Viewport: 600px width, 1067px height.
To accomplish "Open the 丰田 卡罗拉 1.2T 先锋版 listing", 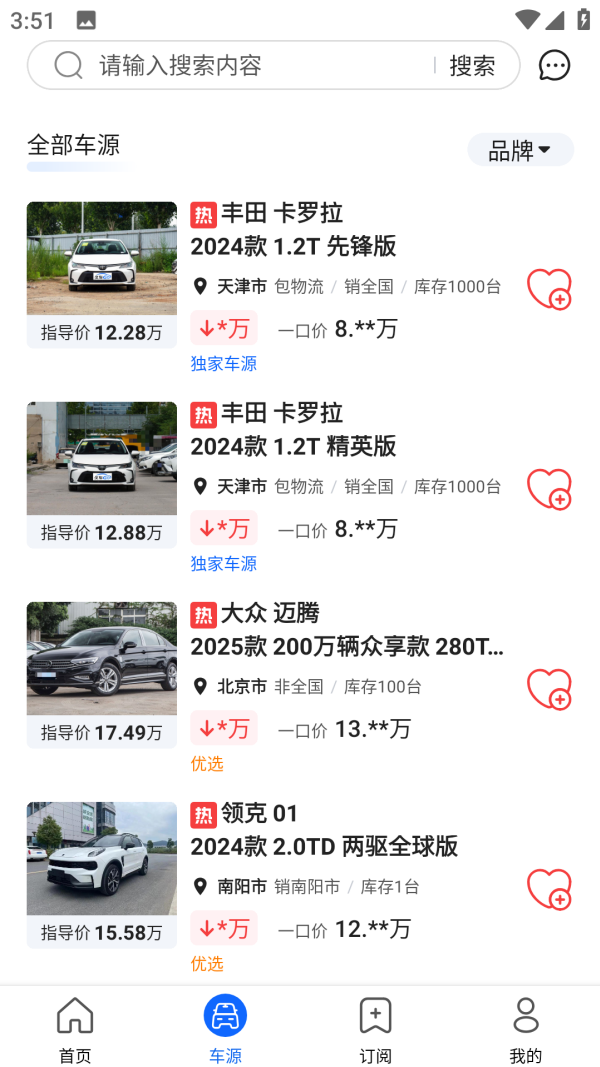I will pyautogui.click(x=294, y=230).
